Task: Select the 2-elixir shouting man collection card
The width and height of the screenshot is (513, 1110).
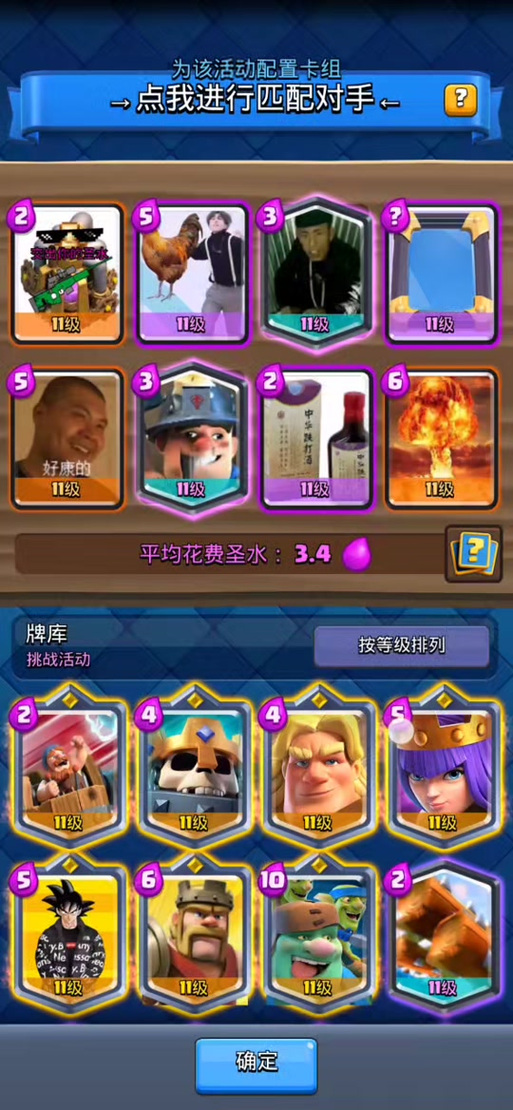Action: (x=68, y=769)
